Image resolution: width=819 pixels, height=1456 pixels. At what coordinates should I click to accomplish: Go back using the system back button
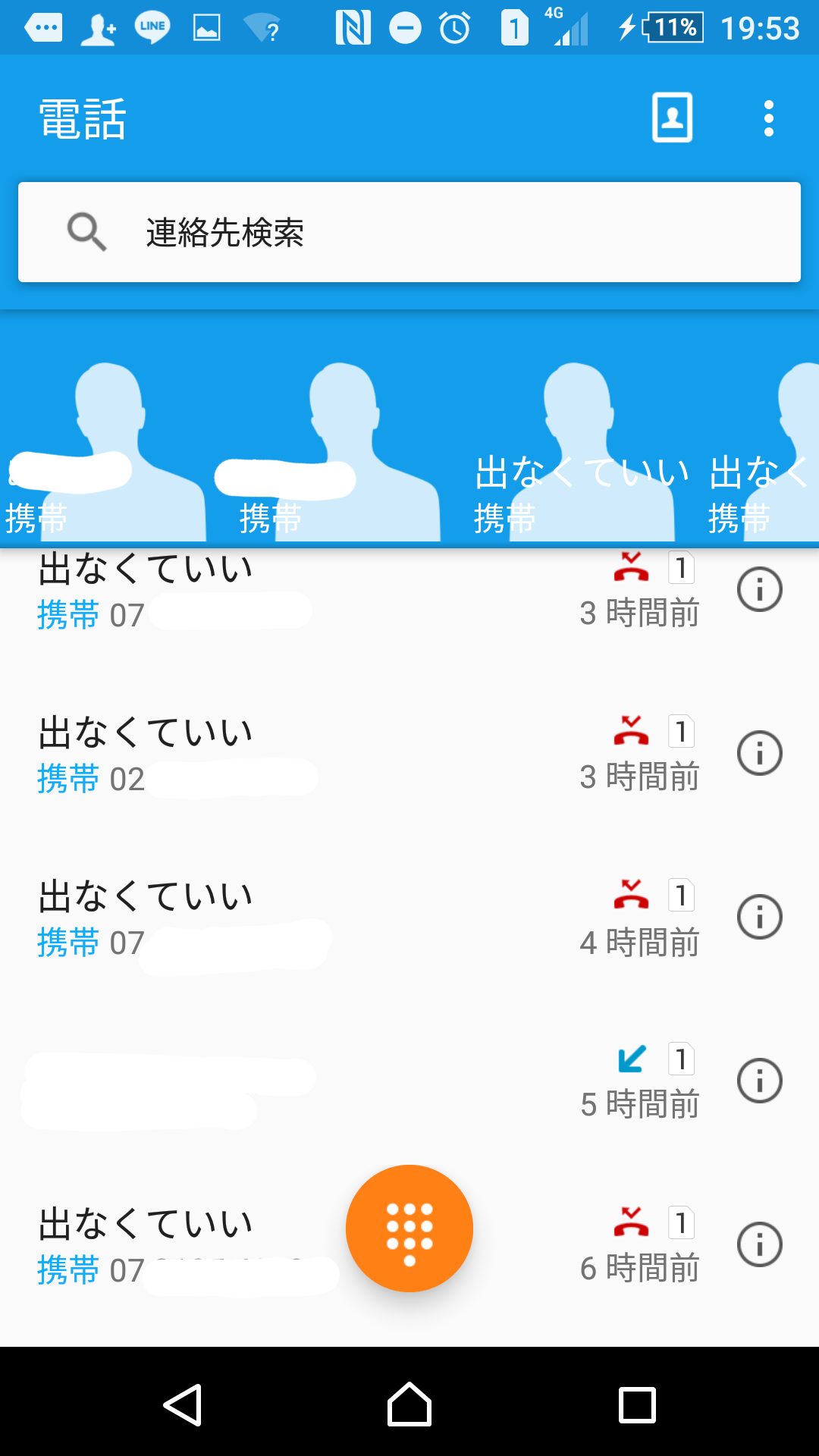click(x=183, y=1404)
